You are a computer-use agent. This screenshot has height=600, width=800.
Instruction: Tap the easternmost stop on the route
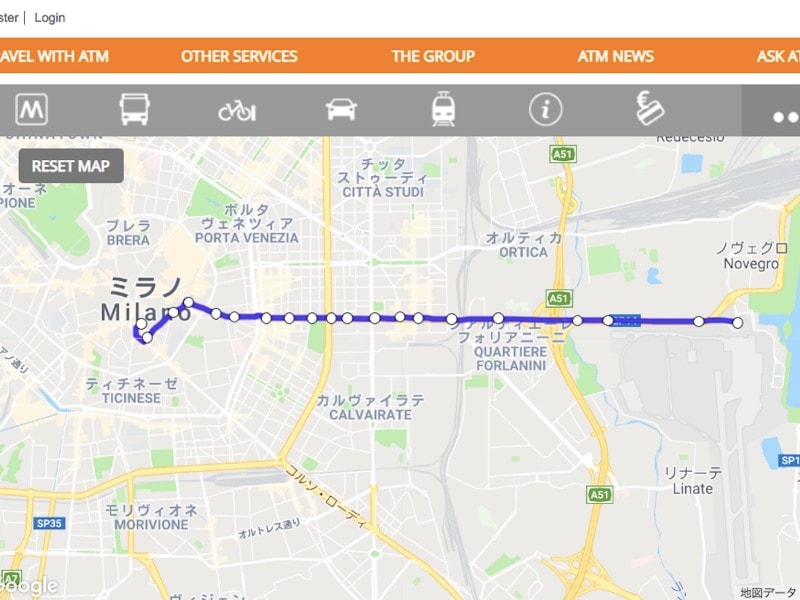[x=738, y=322]
